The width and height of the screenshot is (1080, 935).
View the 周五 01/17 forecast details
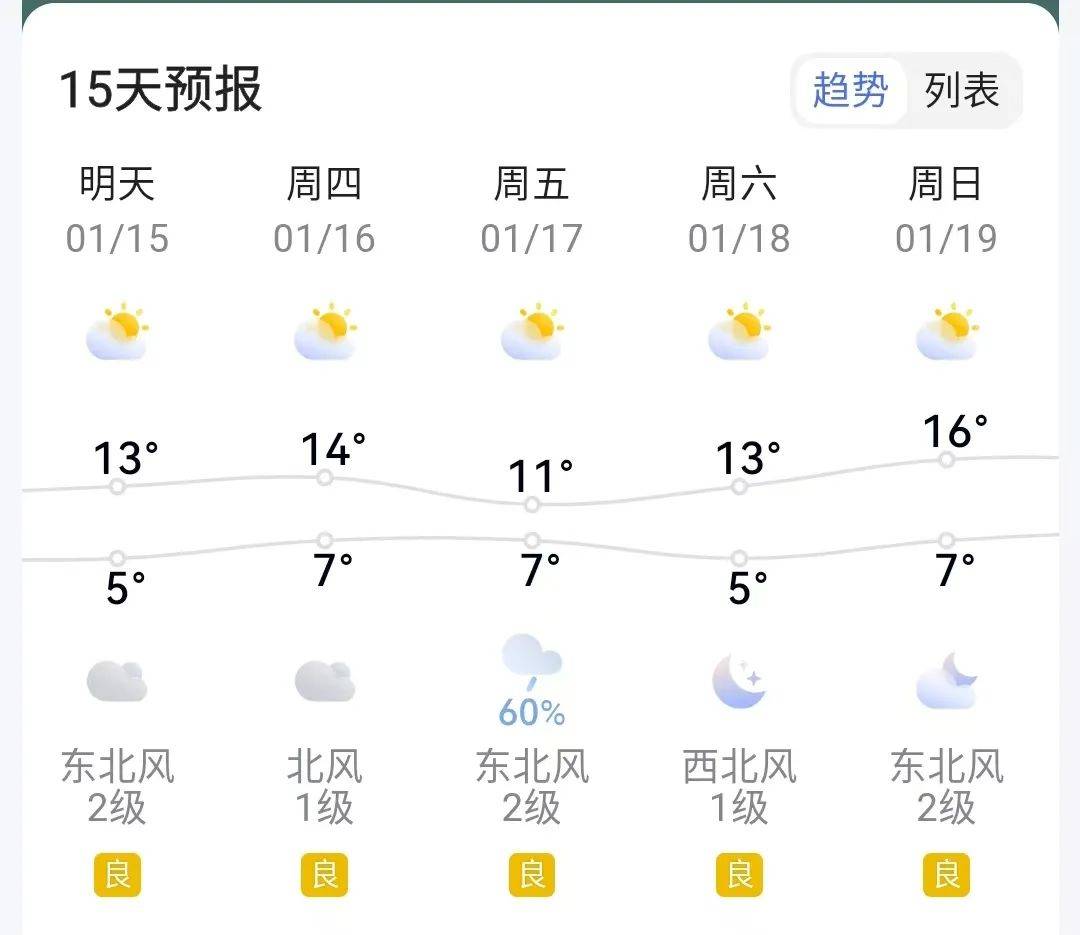532,210
